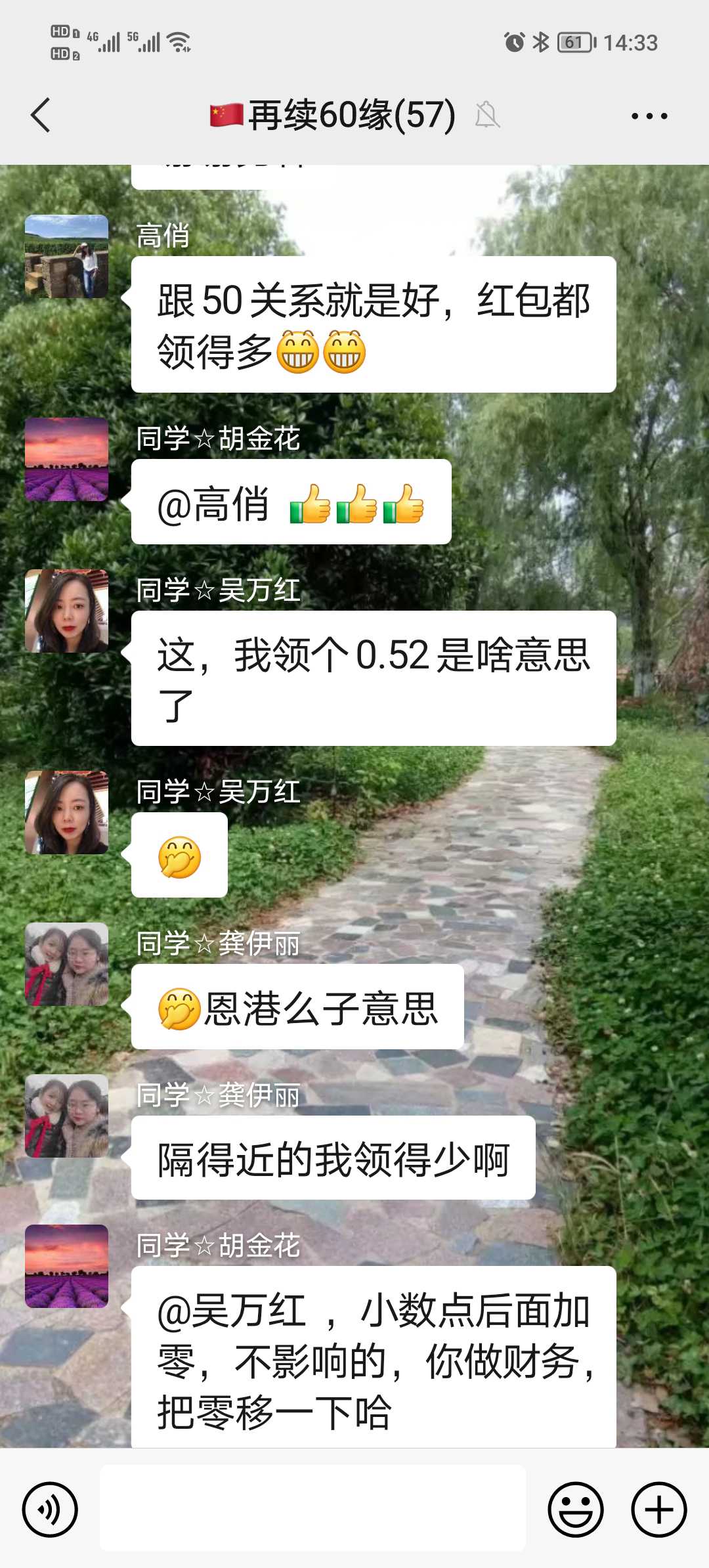This screenshot has width=709, height=1568.
Task: Open 吴万红's avatar beside the 0.52 message
Action: [x=66, y=611]
